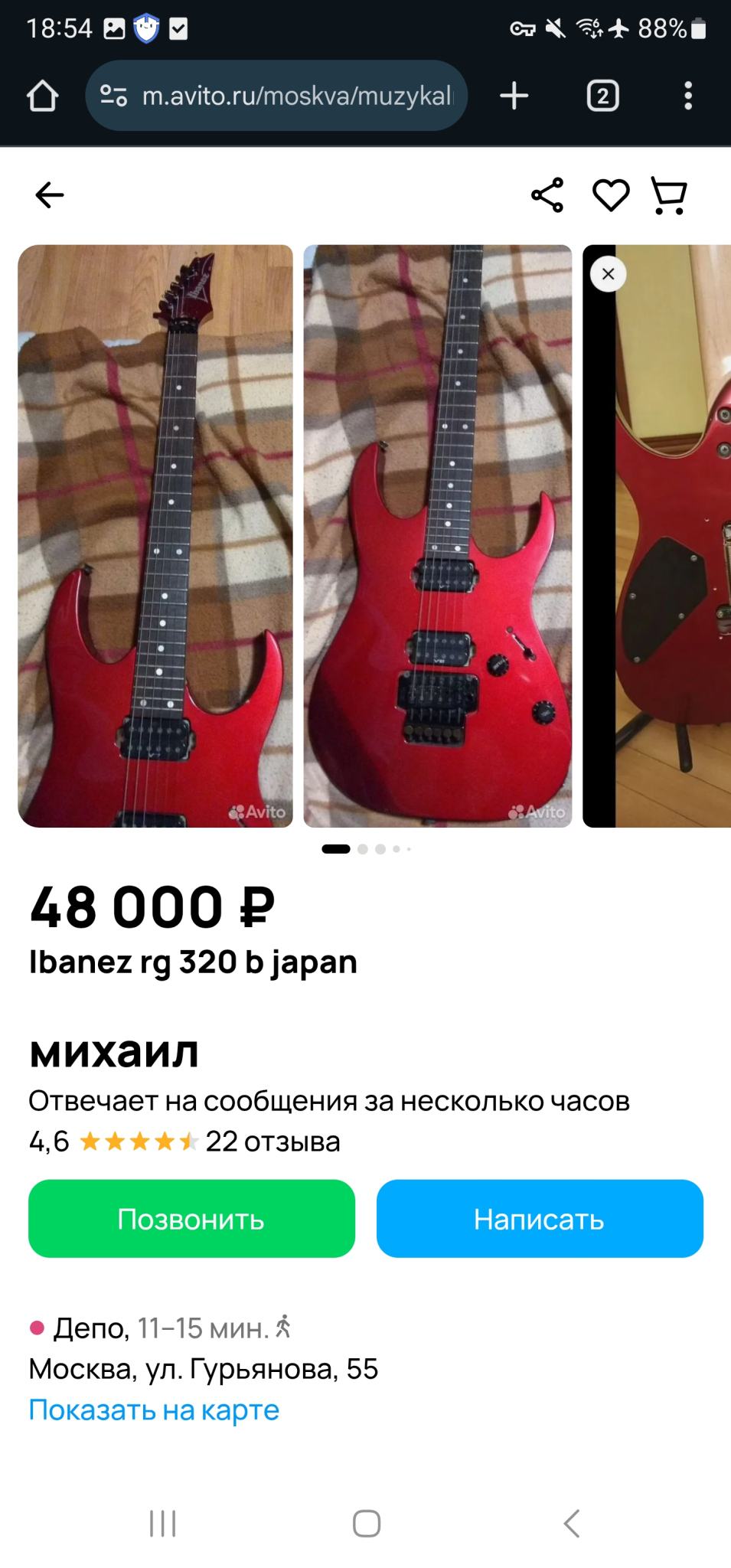
Task: Open a new browser tab
Action: [514, 96]
